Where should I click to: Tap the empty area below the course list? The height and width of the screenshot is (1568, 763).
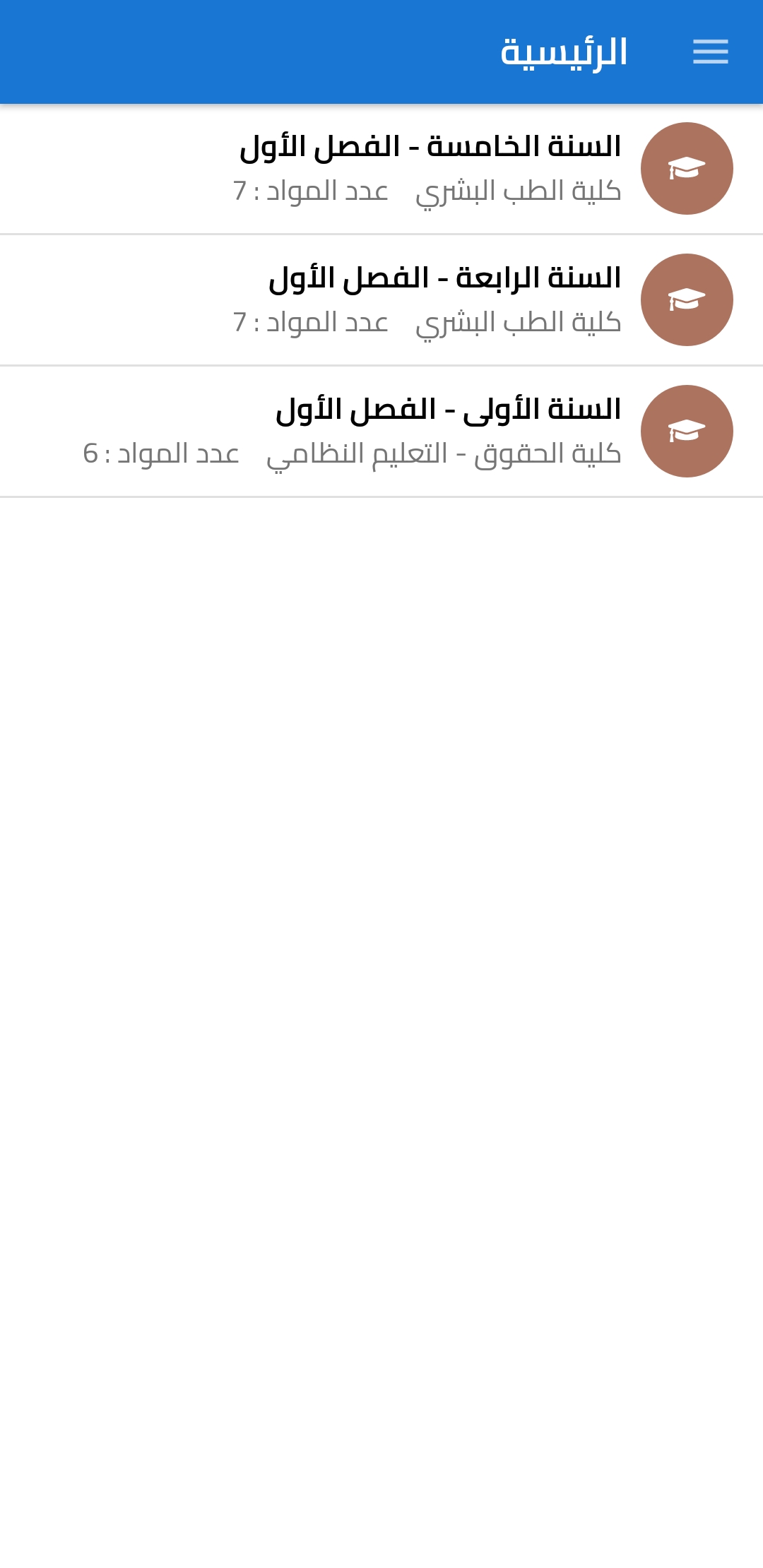[x=381, y=989]
